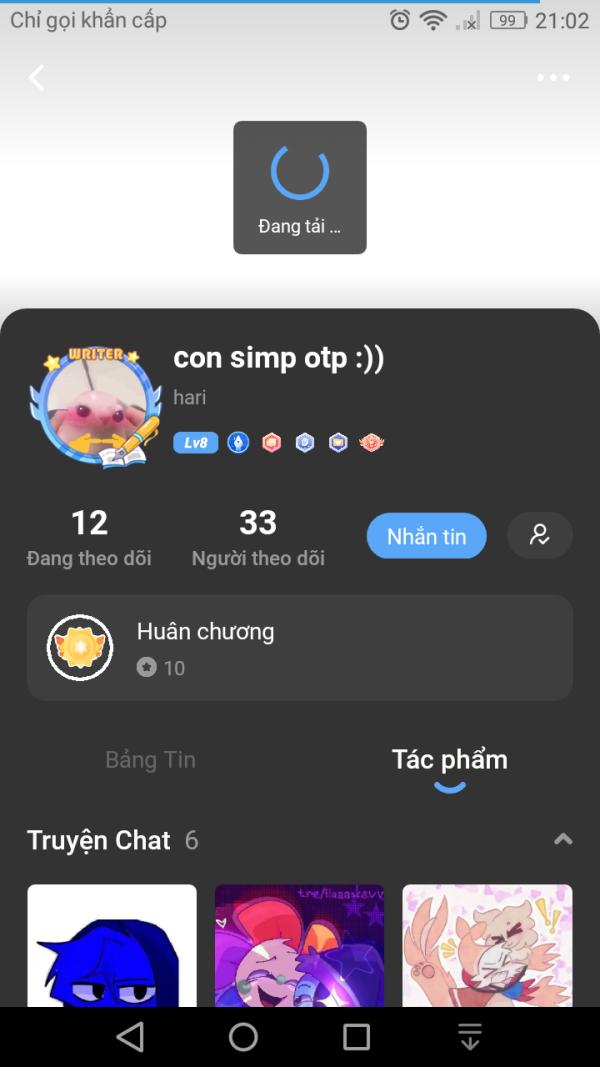Screen dimensions: 600x1067
Task: Open recent apps from the navigation bar
Action: click(x=357, y=1037)
